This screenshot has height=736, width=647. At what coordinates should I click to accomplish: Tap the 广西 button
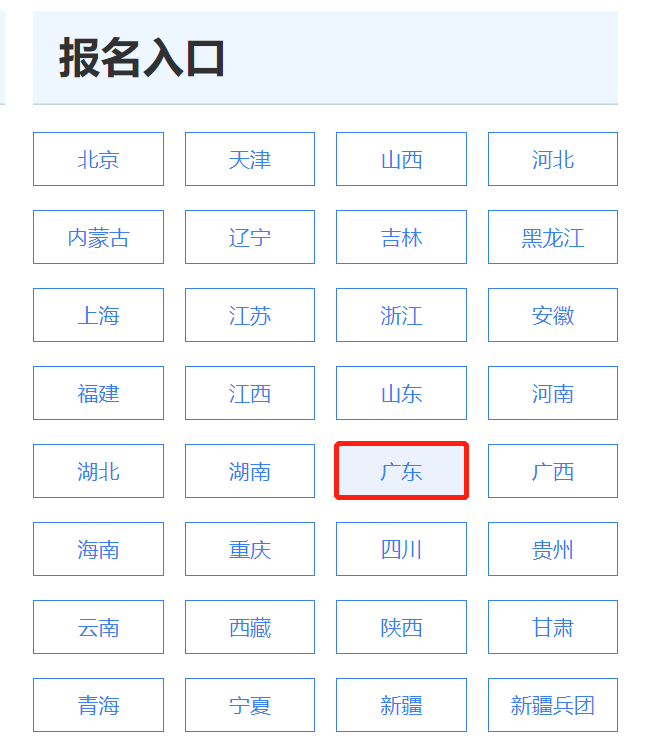(x=553, y=471)
